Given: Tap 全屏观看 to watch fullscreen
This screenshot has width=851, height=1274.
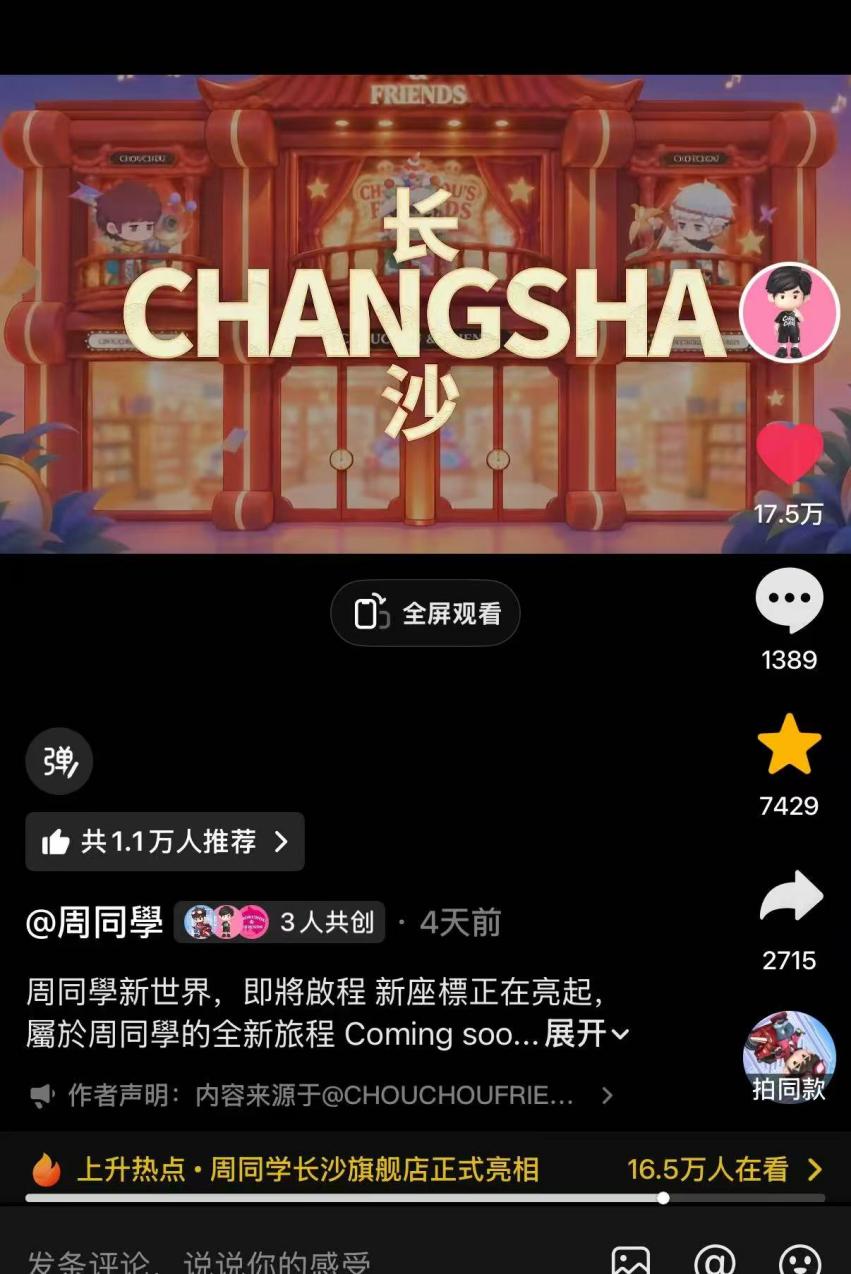Looking at the screenshot, I should click(425, 613).
